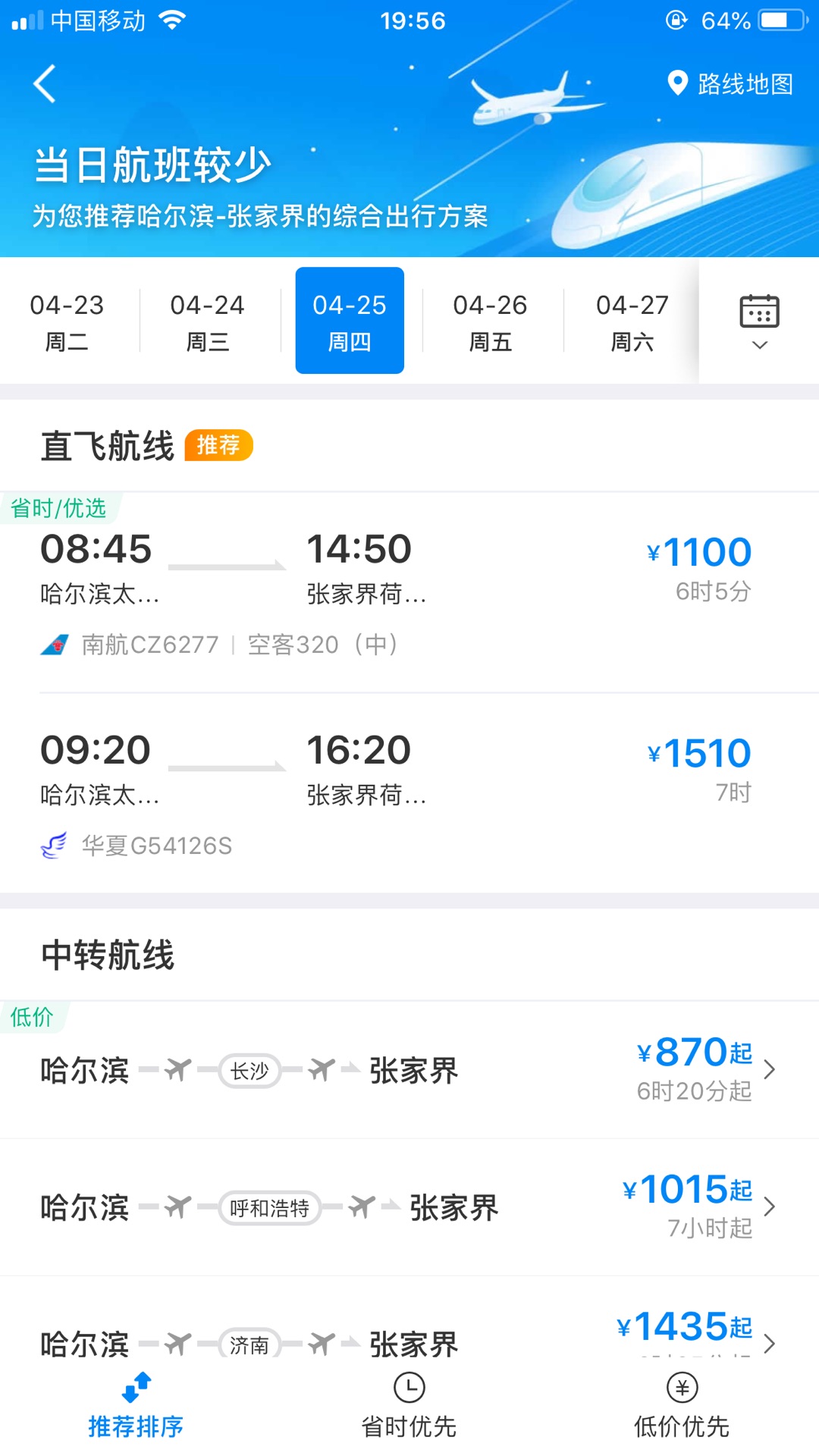The image size is (819, 1456).
Task: Open the 路线地图 route map
Action: pos(730,83)
